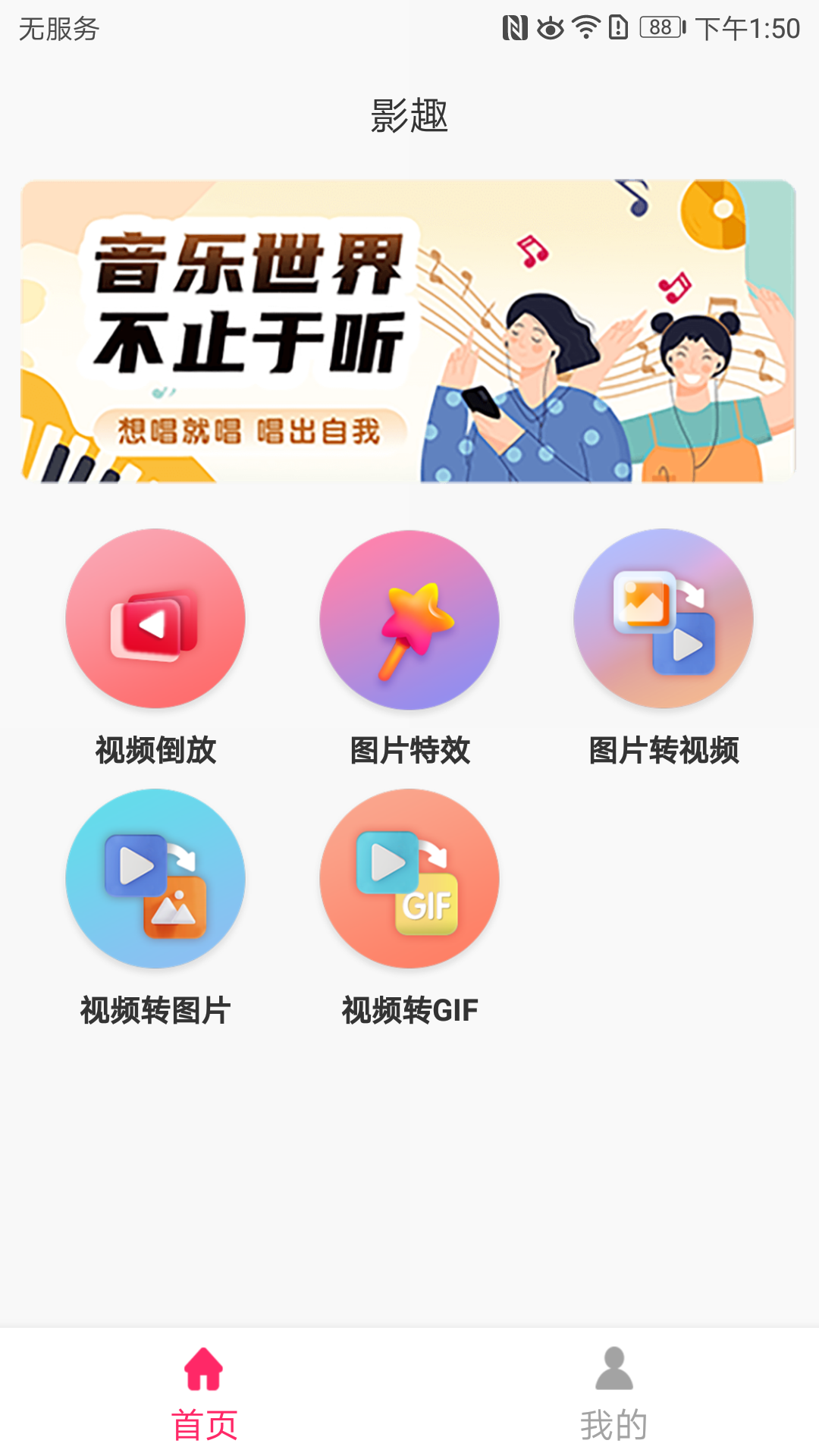Open 视频转图片 video to image tool
The image size is (819, 1456).
click(x=155, y=879)
